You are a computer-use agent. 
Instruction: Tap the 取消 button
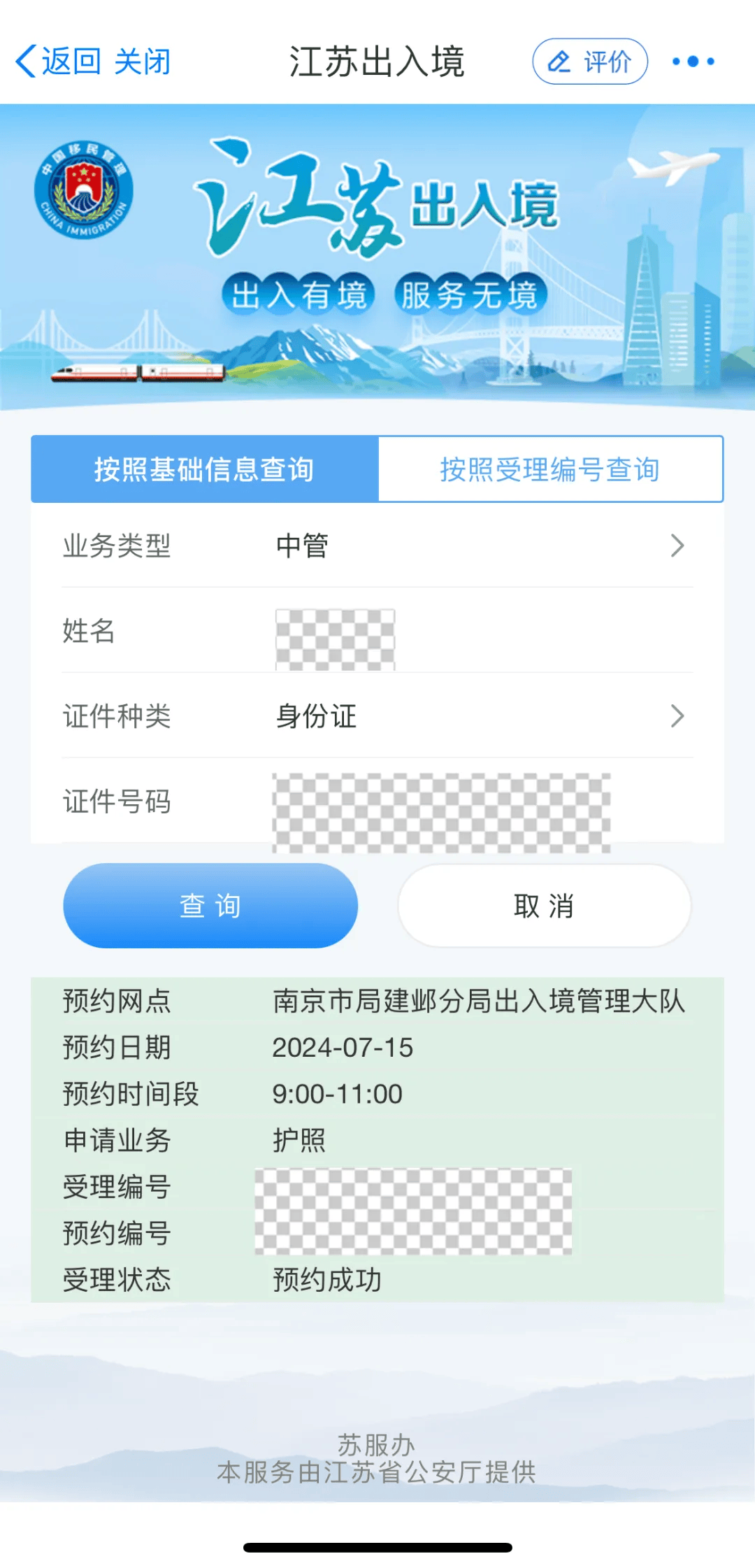click(x=545, y=906)
